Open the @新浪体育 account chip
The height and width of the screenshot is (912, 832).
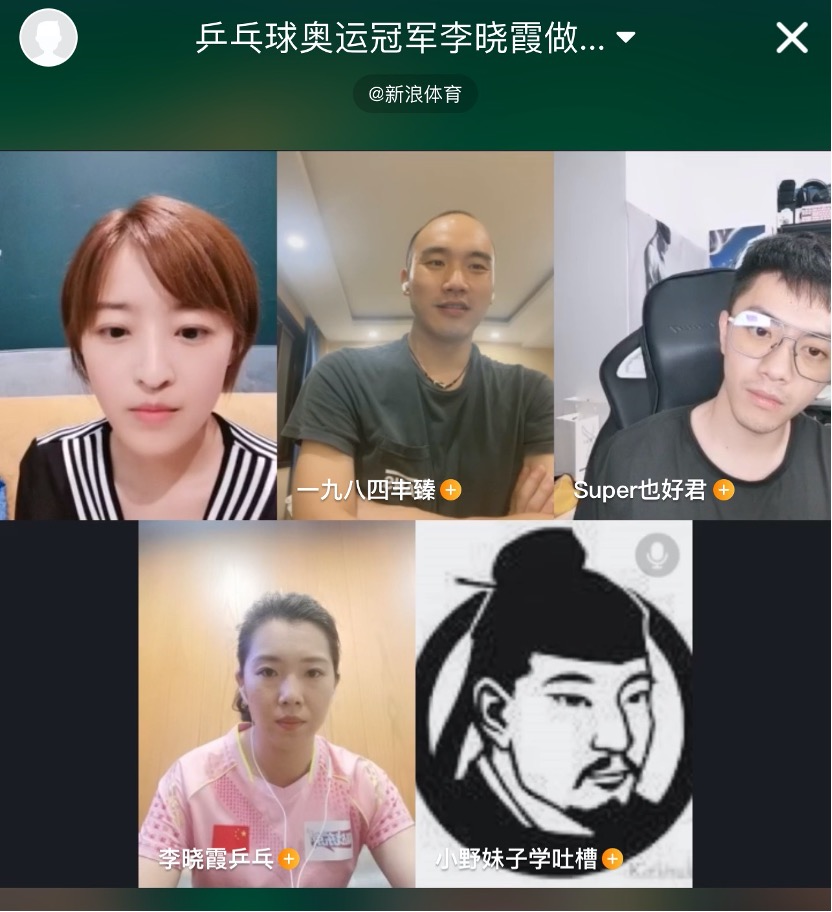click(x=415, y=94)
